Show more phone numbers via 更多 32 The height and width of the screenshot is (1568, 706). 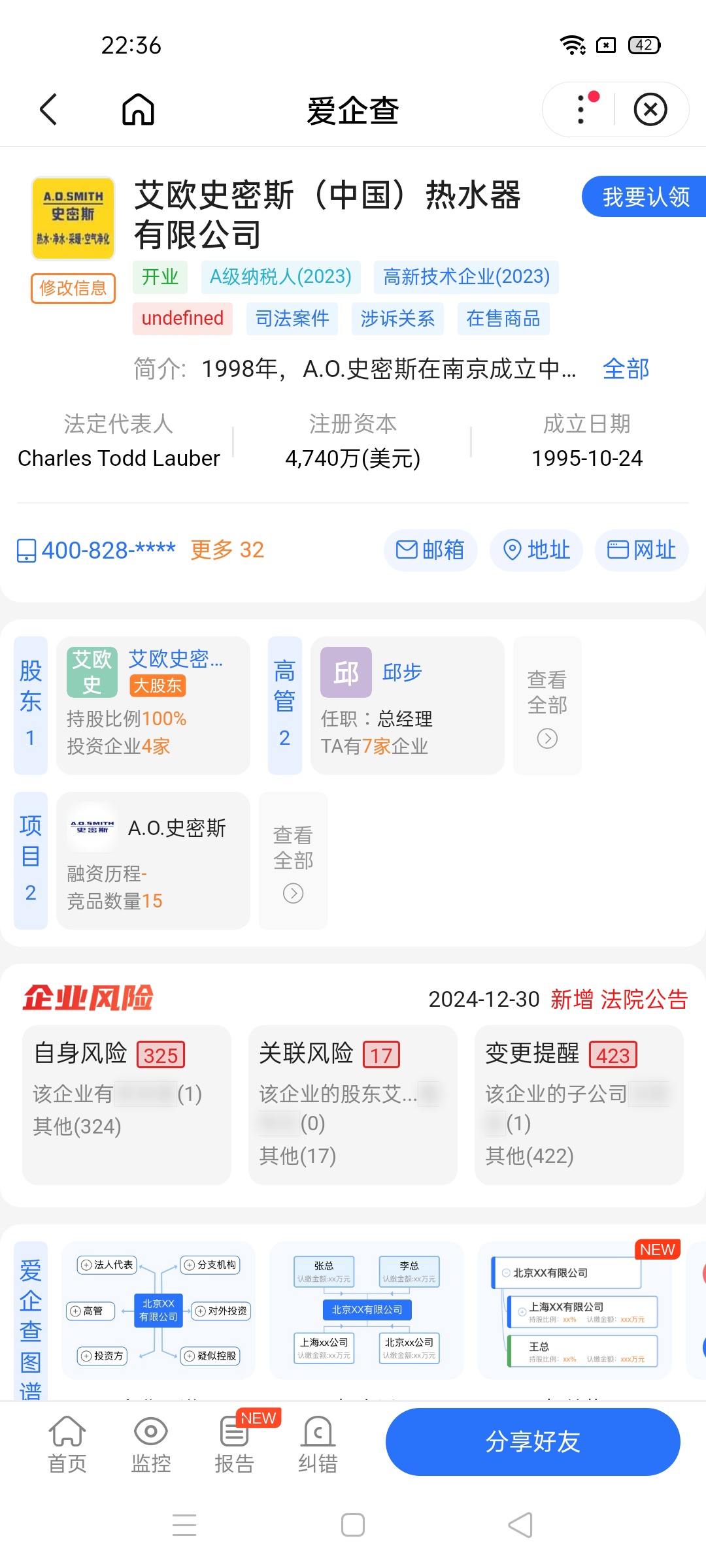click(227, 550)
